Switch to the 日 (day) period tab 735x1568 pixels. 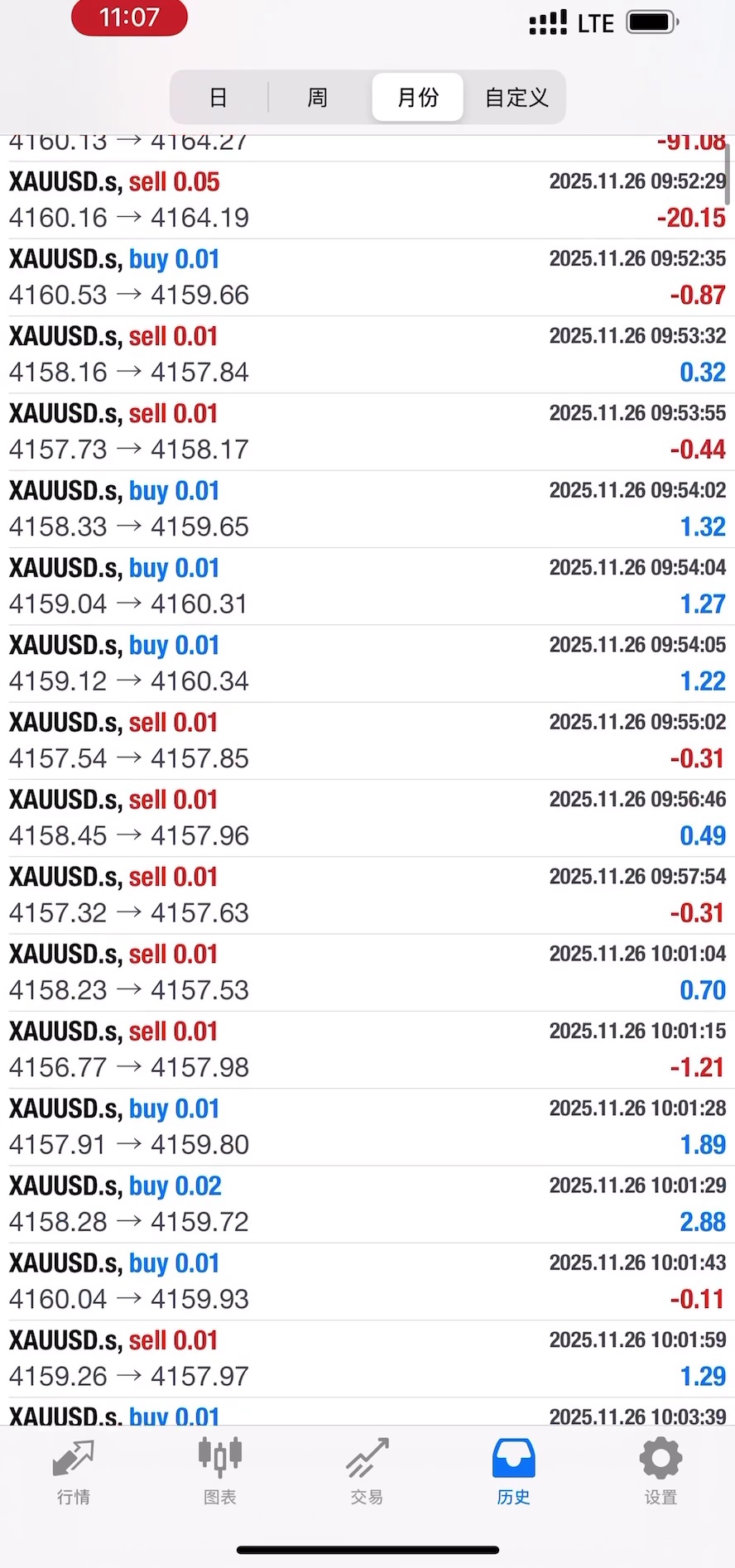(219, 98)
